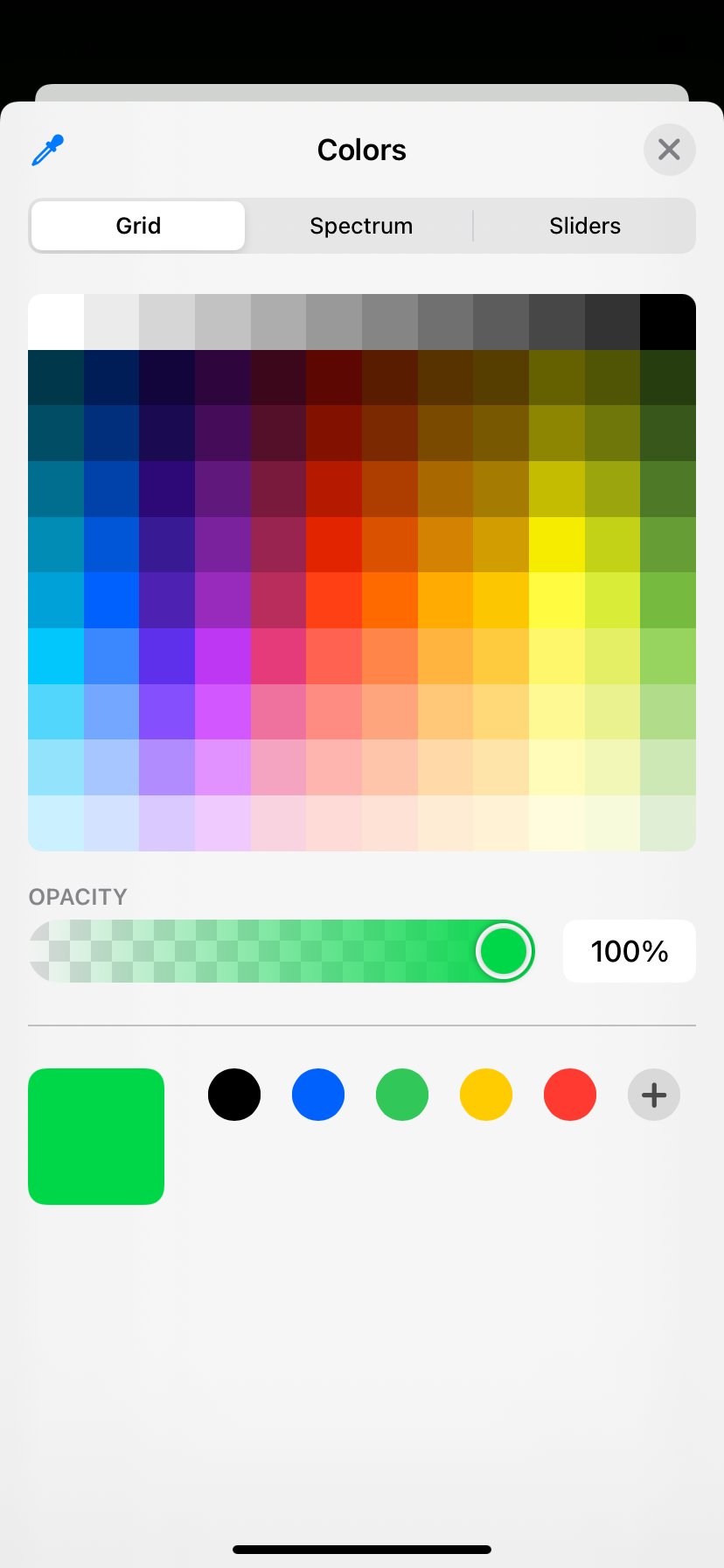
Task: Select bright yellow from the color grid
Action: click(556, 546)
